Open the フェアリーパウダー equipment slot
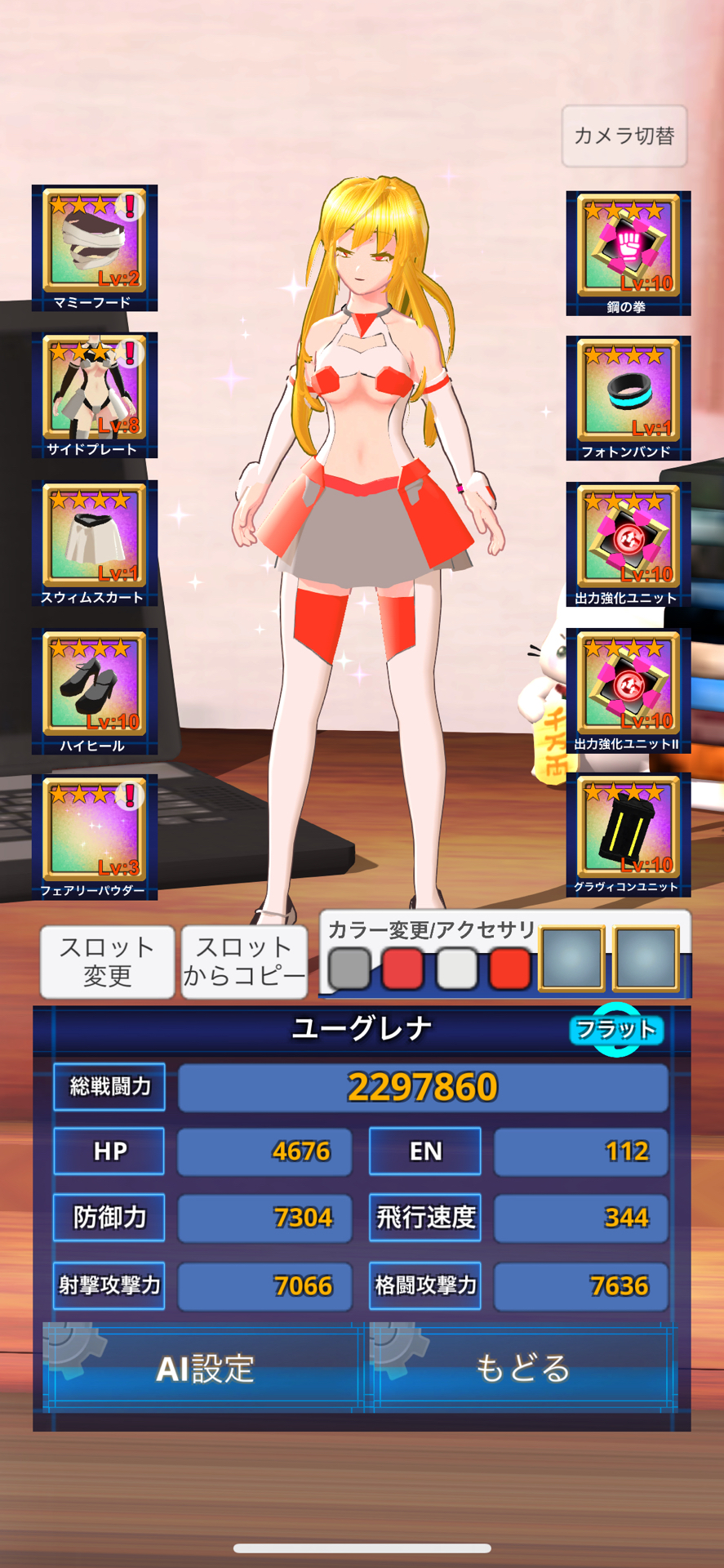This screenshot has width=724, height=1568. click(95, 836)
